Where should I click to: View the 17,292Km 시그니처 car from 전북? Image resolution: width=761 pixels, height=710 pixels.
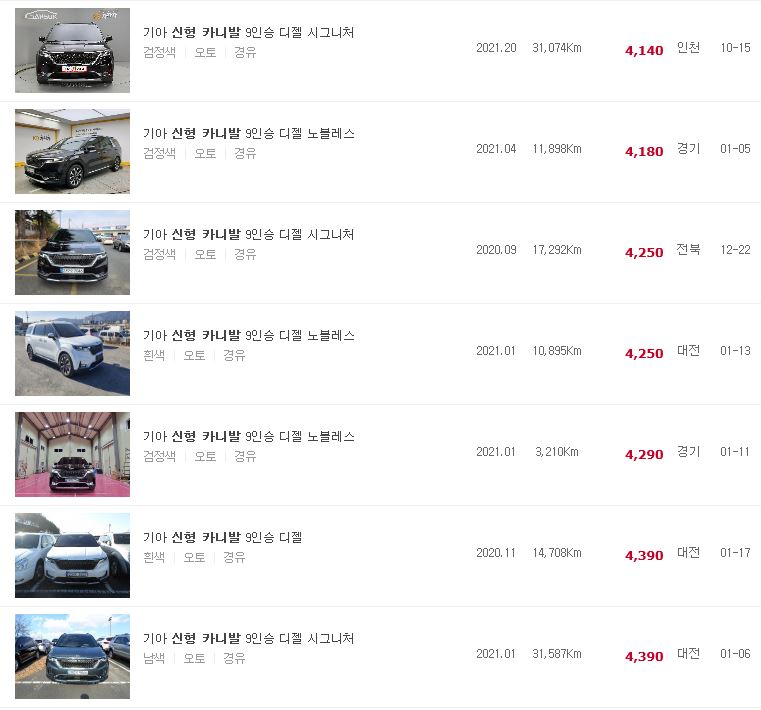248,234
